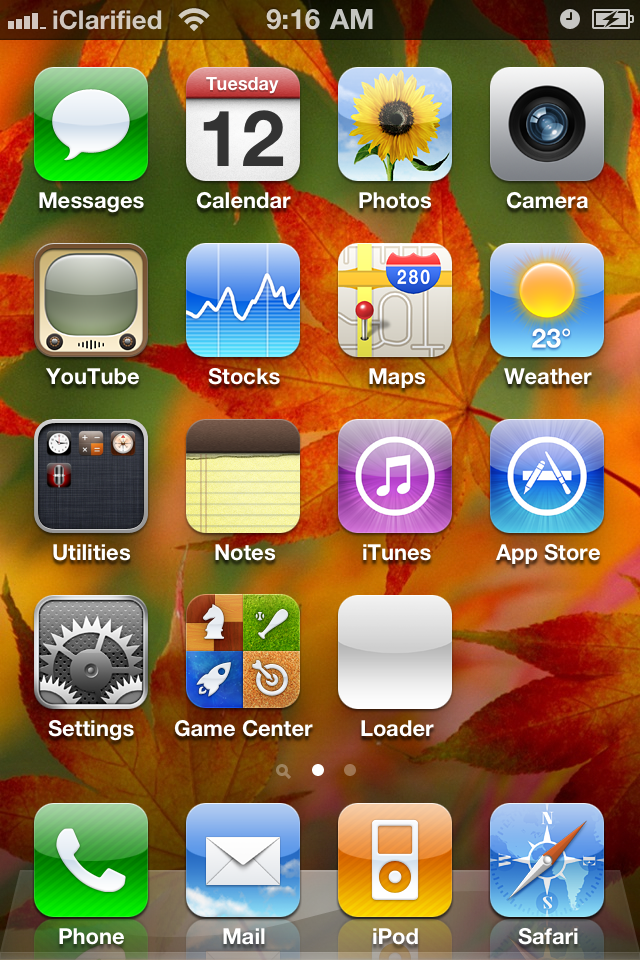Screen dimensions: 640x960
Task: Launch the Notes app
Action: pyautogui.click(x=243, y=476)
